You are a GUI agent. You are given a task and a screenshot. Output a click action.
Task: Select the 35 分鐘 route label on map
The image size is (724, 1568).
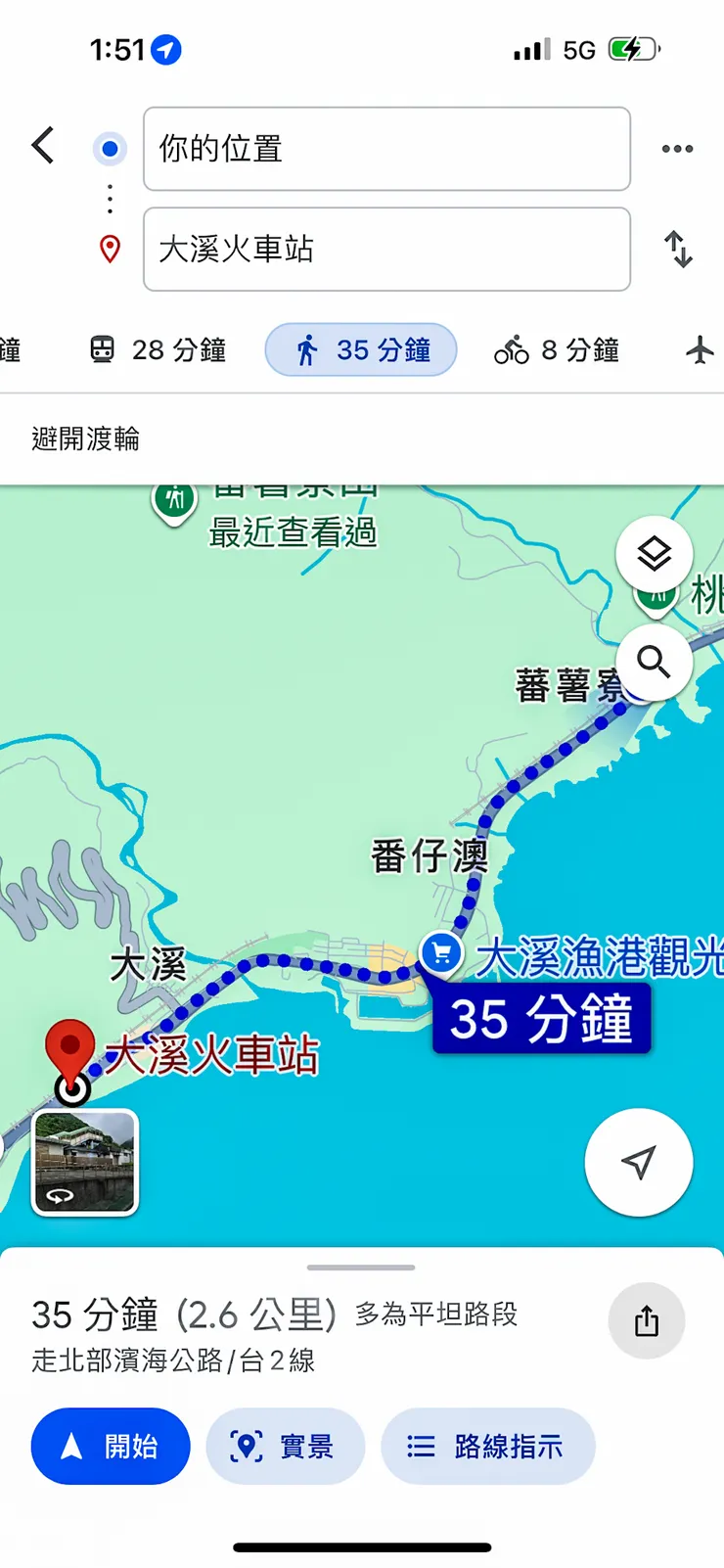541,1019
